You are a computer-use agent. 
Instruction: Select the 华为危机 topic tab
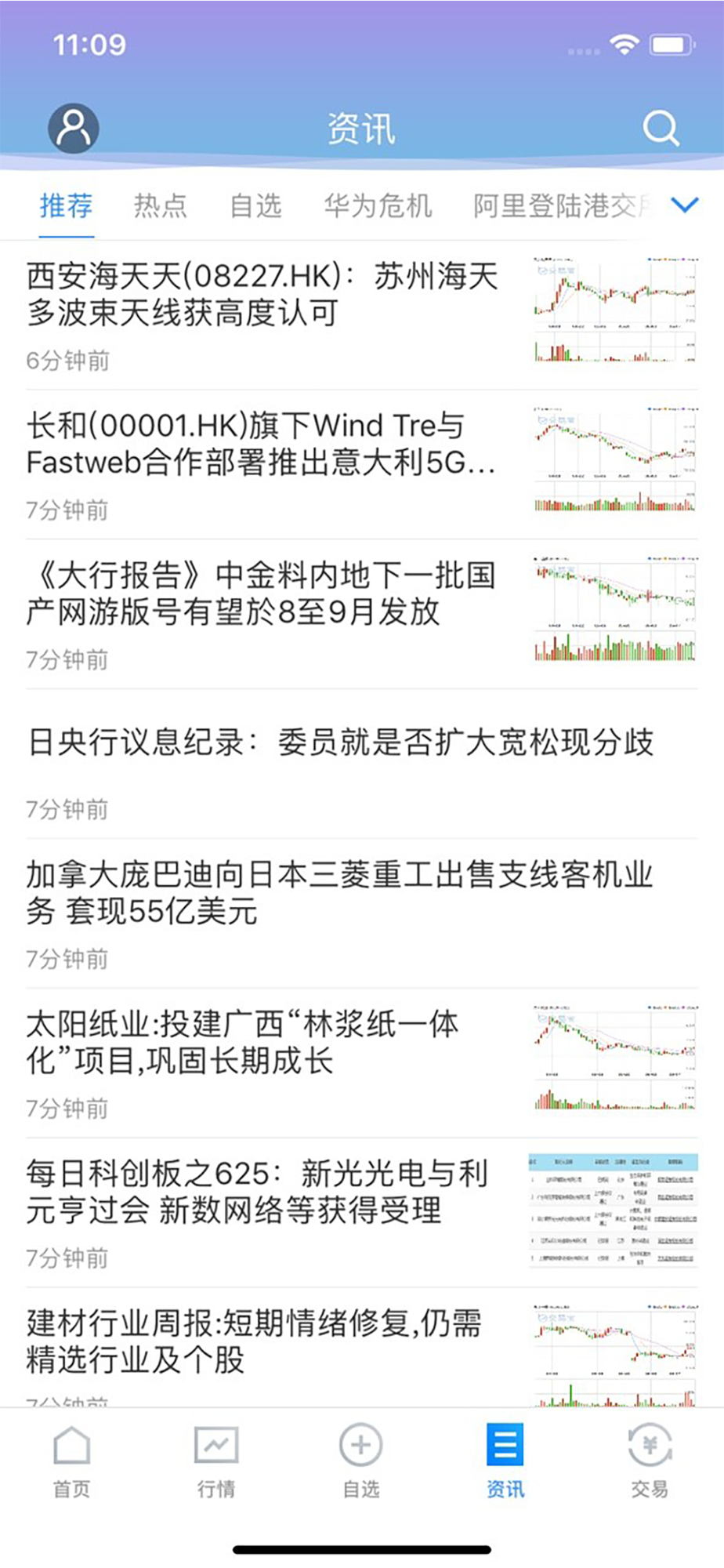(378, 206)
